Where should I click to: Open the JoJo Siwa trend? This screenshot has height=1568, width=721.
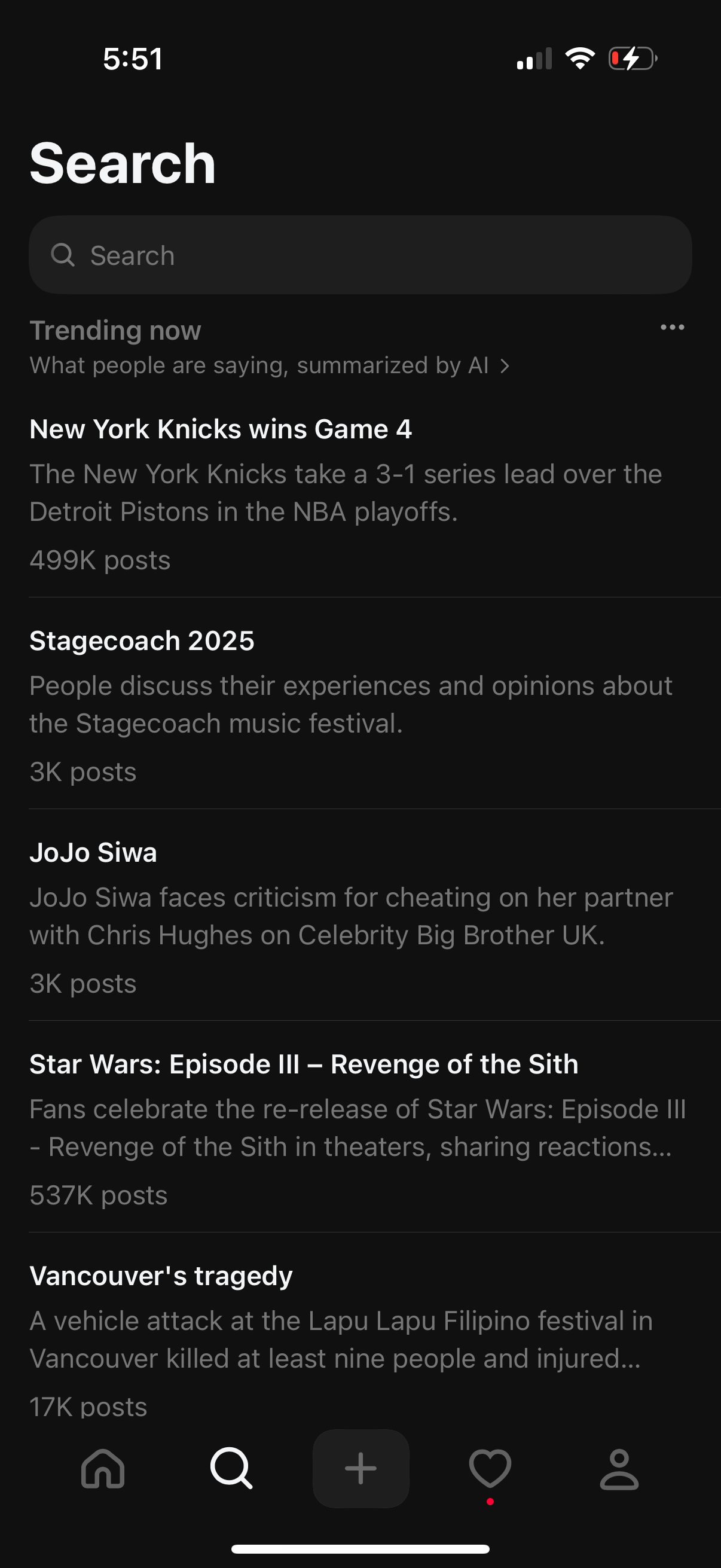pos(94,852)
